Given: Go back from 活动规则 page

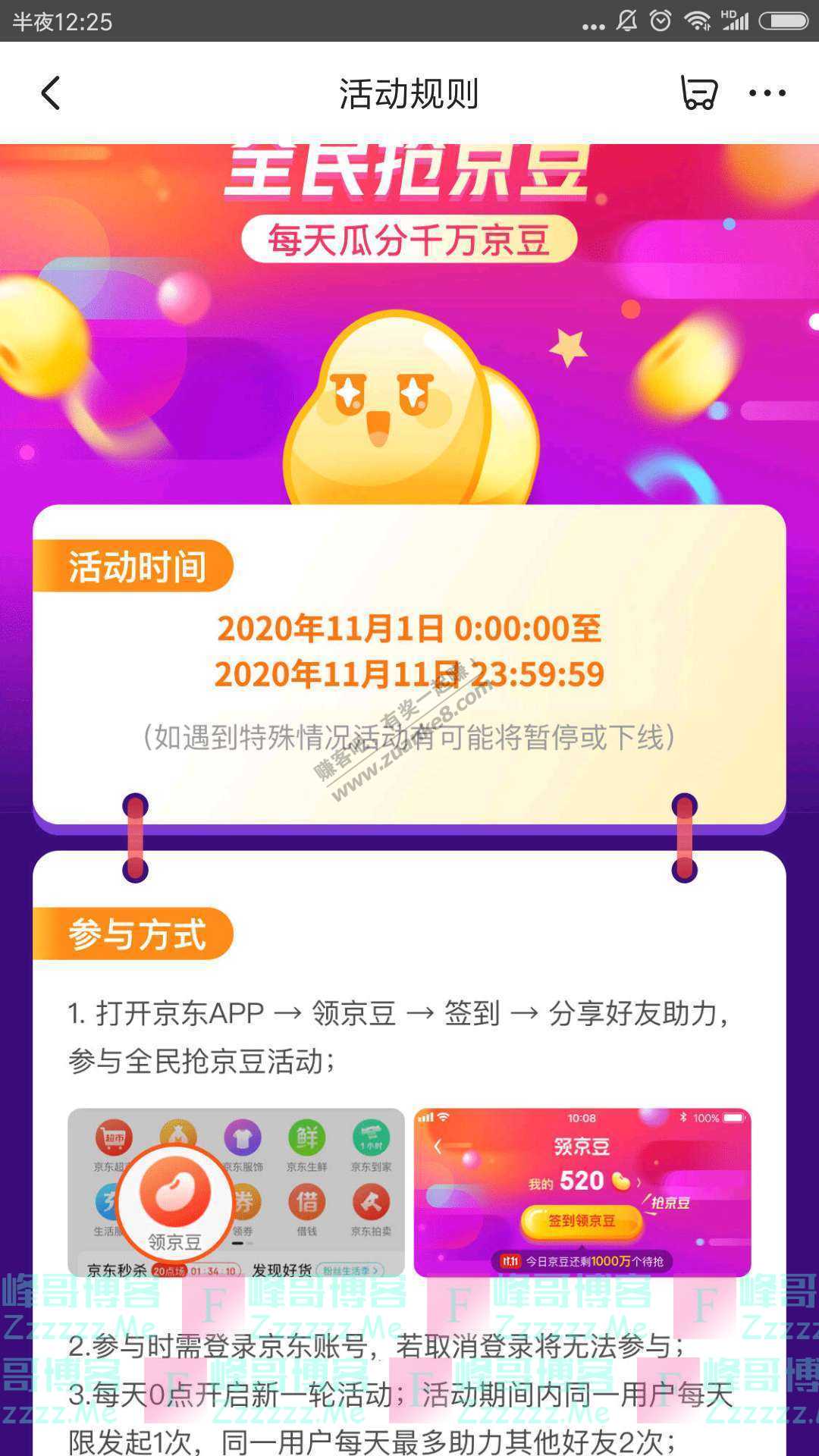Looking at the screenshot, I should coord(50,93).
